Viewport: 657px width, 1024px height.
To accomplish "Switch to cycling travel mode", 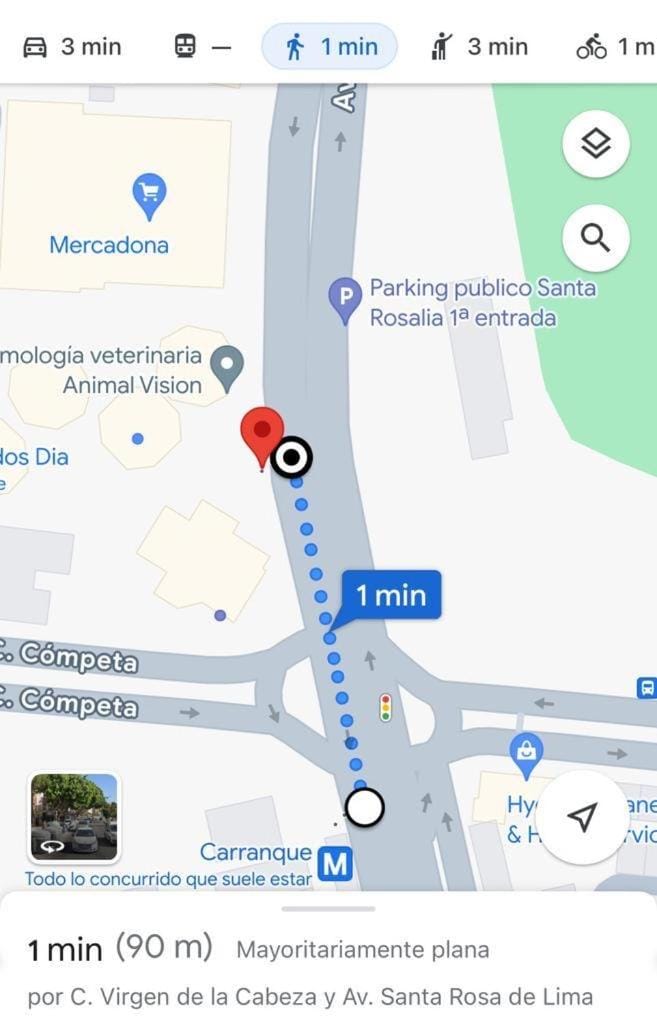I will 613,46.
